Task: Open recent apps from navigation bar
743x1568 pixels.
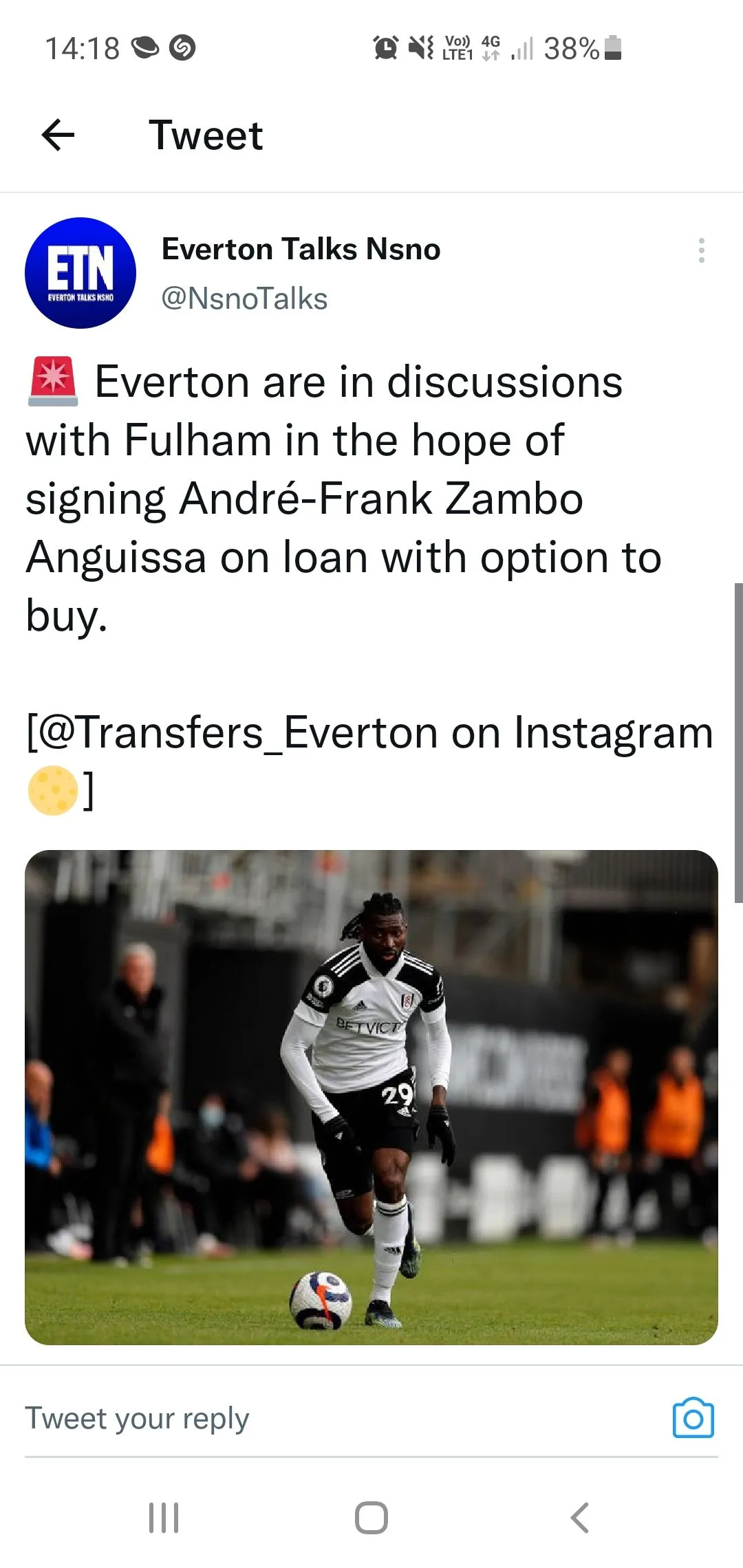Action: click(x=164, y=1518)
